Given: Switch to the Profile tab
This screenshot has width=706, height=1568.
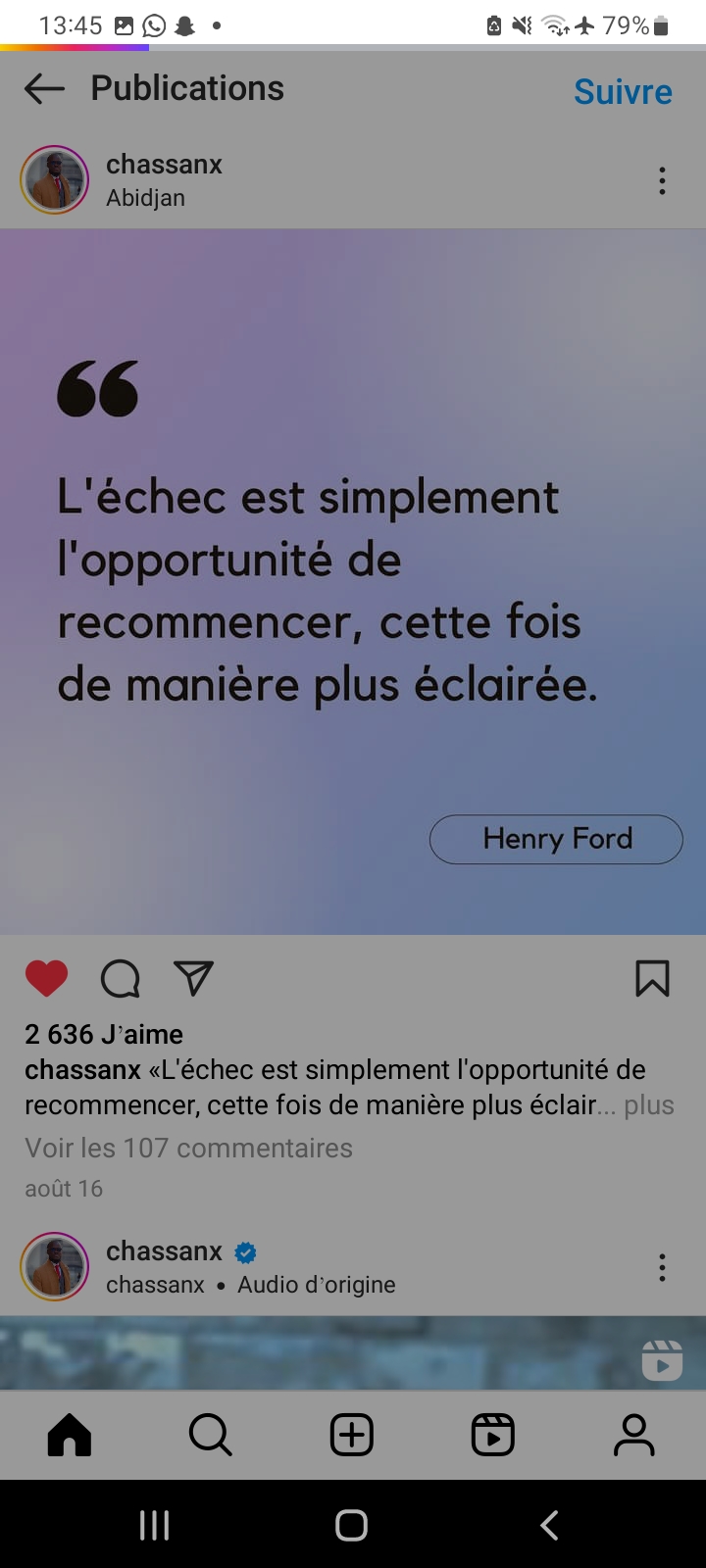Looking at the screenshot, I should pyautogui.click(x=634, y=1436).
